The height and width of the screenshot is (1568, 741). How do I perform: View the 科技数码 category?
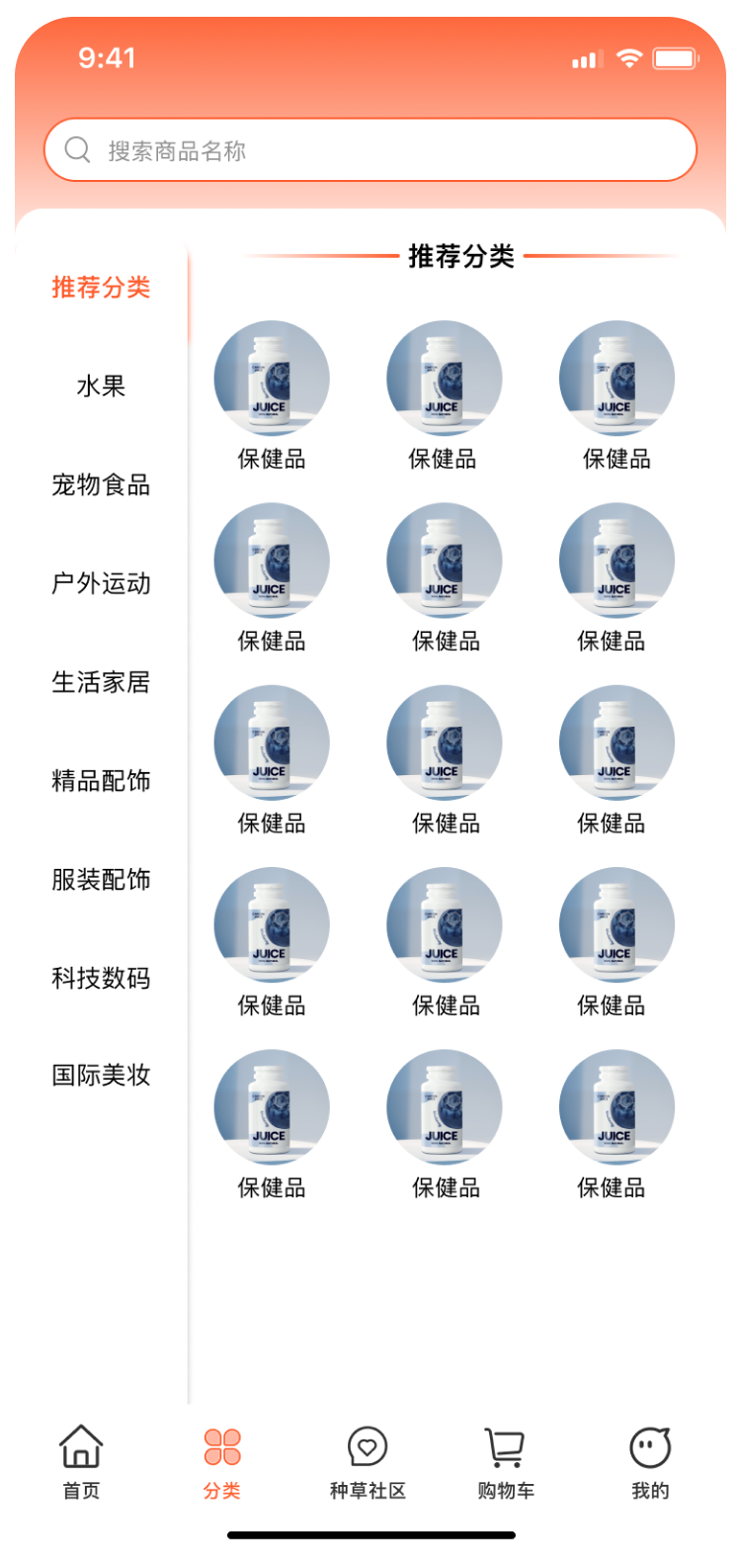point(101,979)
